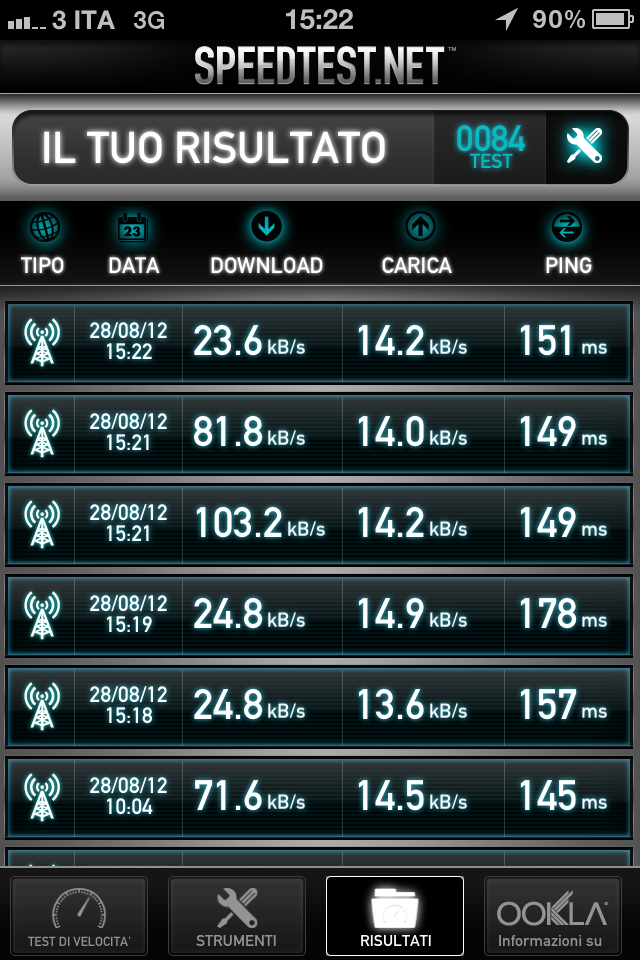Sort results by Ping column
The image size is (640, 960).
(x=568, y=245)
